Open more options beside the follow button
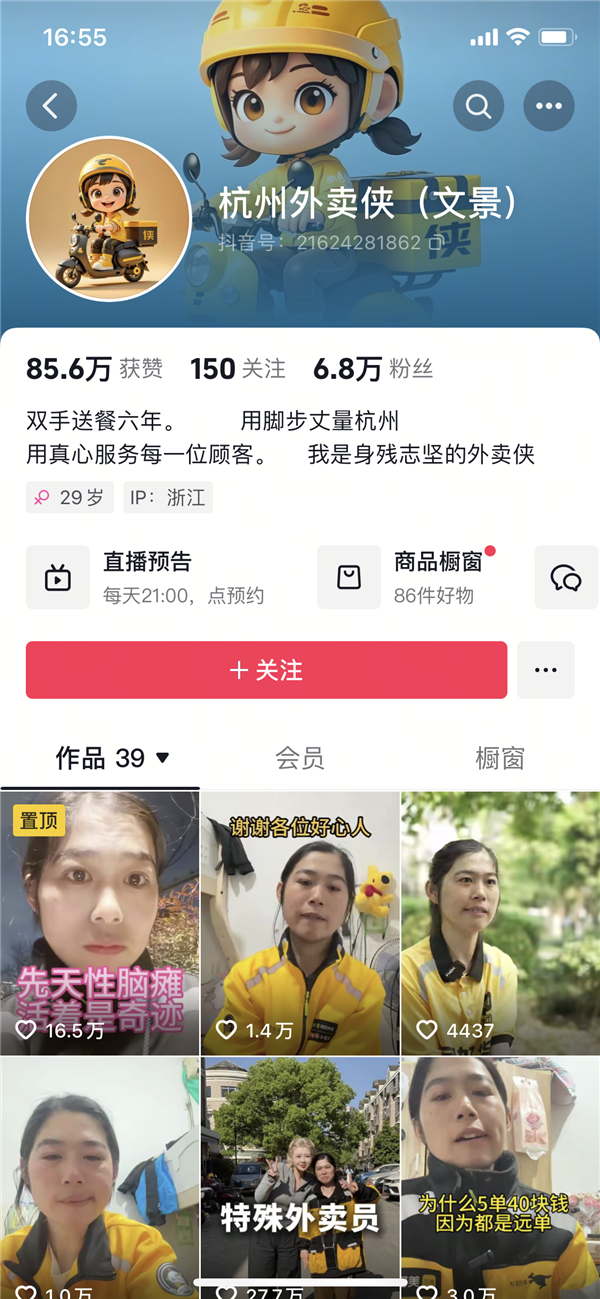Viewport: 600px width, 1299px height. (x=546, y=670)
